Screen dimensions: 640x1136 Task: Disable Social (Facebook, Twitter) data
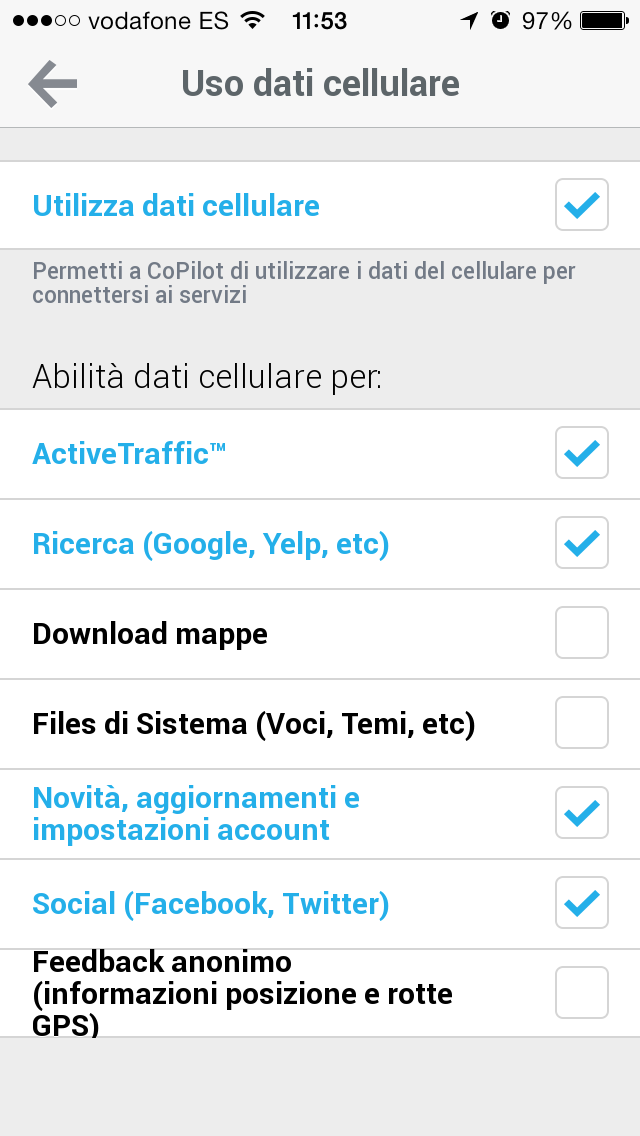click(581, 903)
